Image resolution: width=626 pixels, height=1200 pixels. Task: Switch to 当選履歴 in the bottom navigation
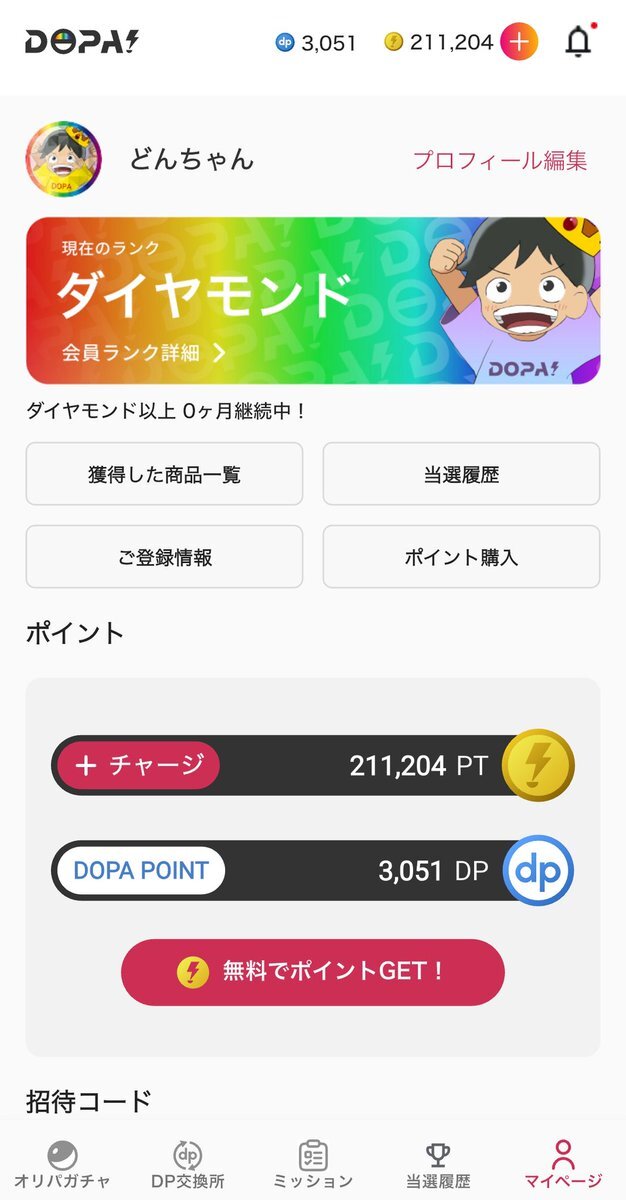tap(438, 1166)
